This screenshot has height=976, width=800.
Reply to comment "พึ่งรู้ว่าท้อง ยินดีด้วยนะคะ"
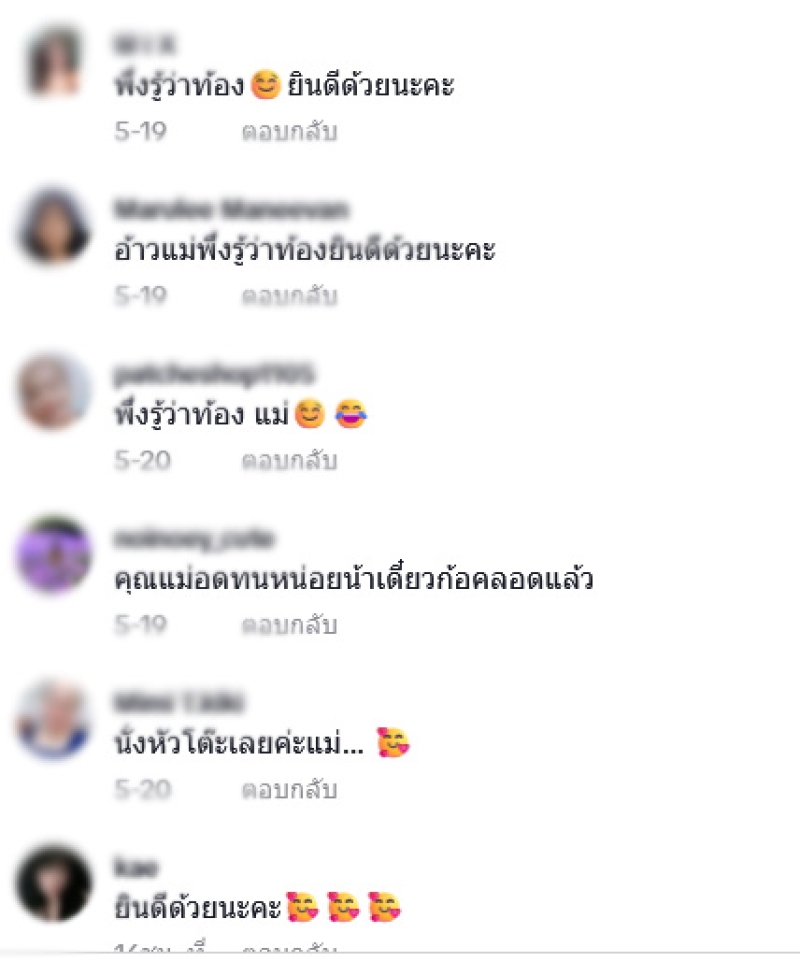pos(289,131)
